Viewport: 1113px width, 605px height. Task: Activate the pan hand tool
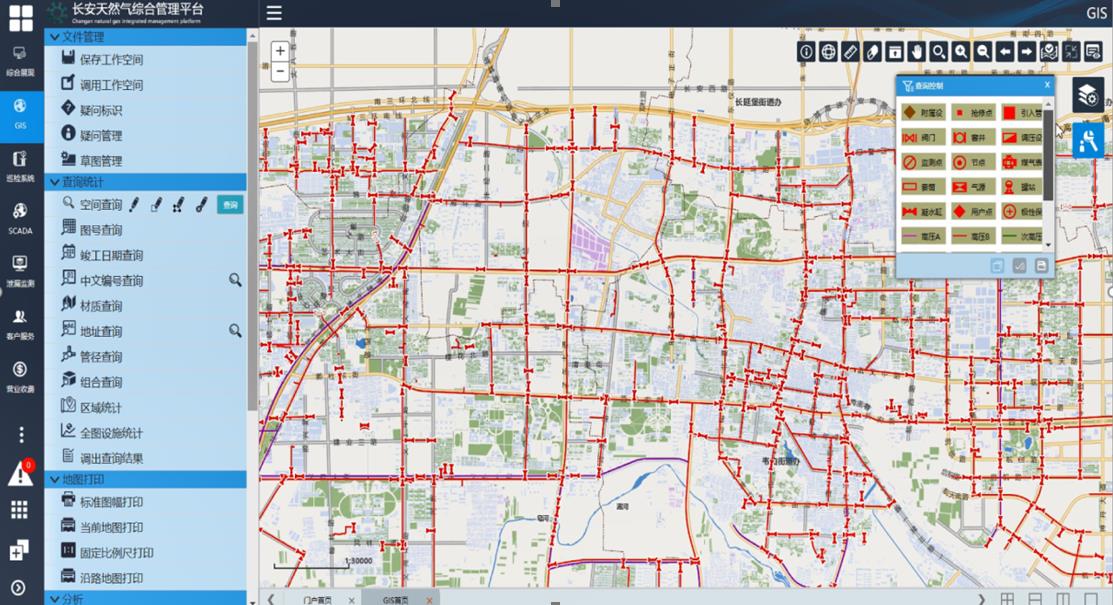(x=916, y=52)
